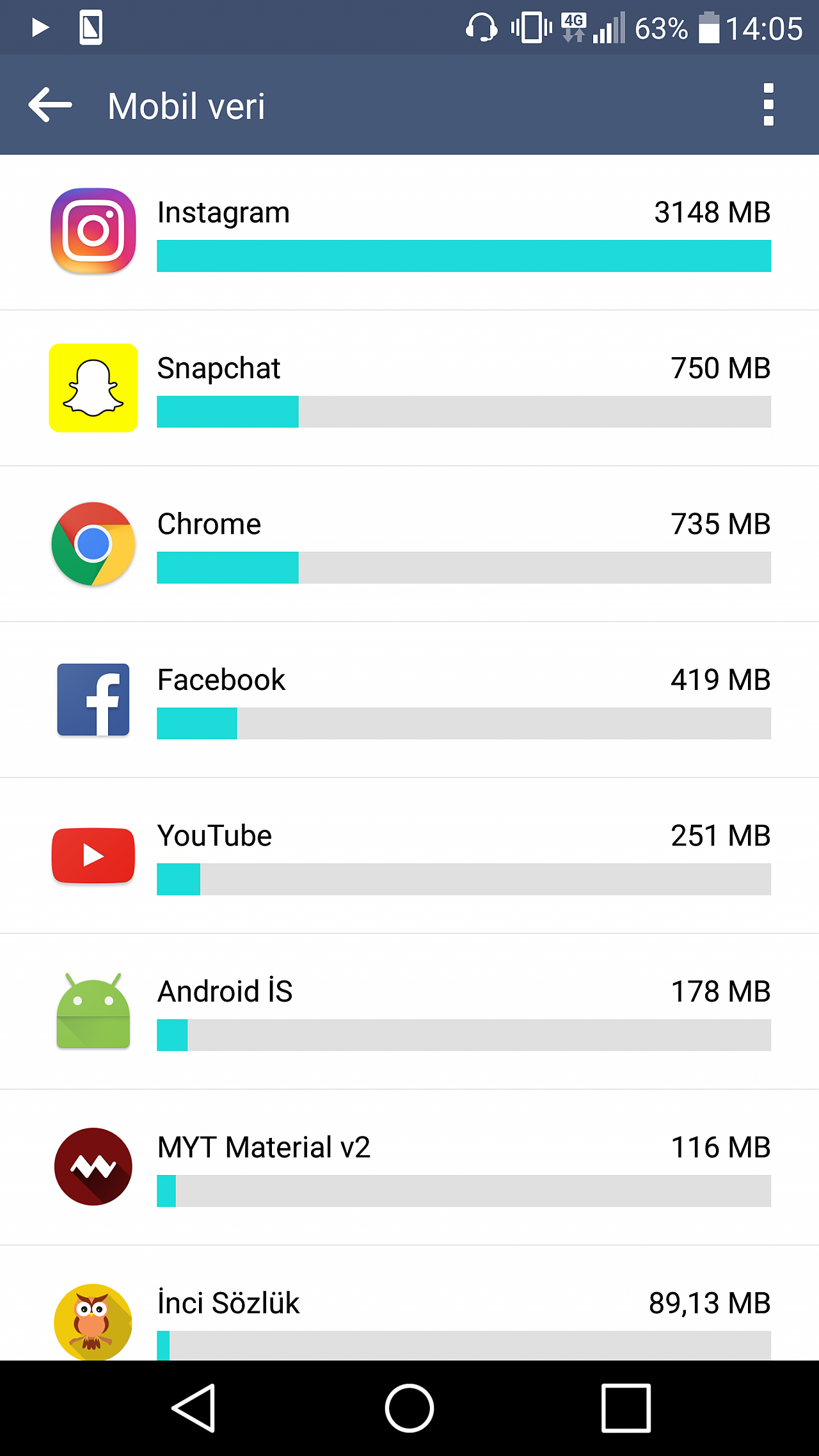Screen dimensions: 819x1456
Task: Open YouTube data usage details
Action: coord(409,856)
